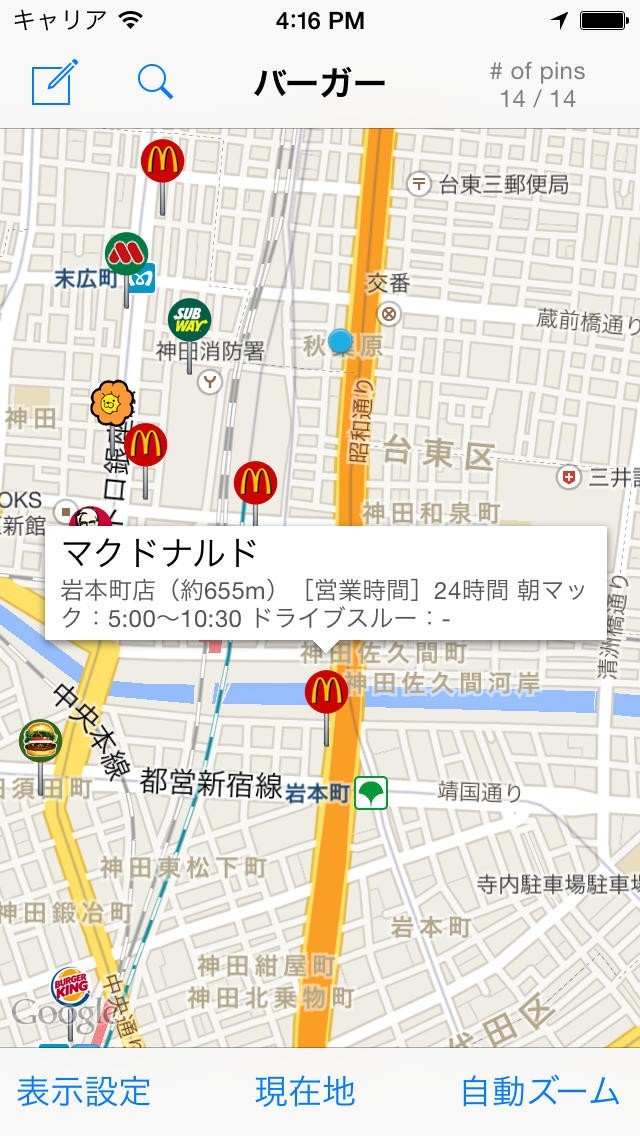Viewport: 640px width, 1136px height.
Task: Select the flower-logo burger pin
Action: (110, 403)
